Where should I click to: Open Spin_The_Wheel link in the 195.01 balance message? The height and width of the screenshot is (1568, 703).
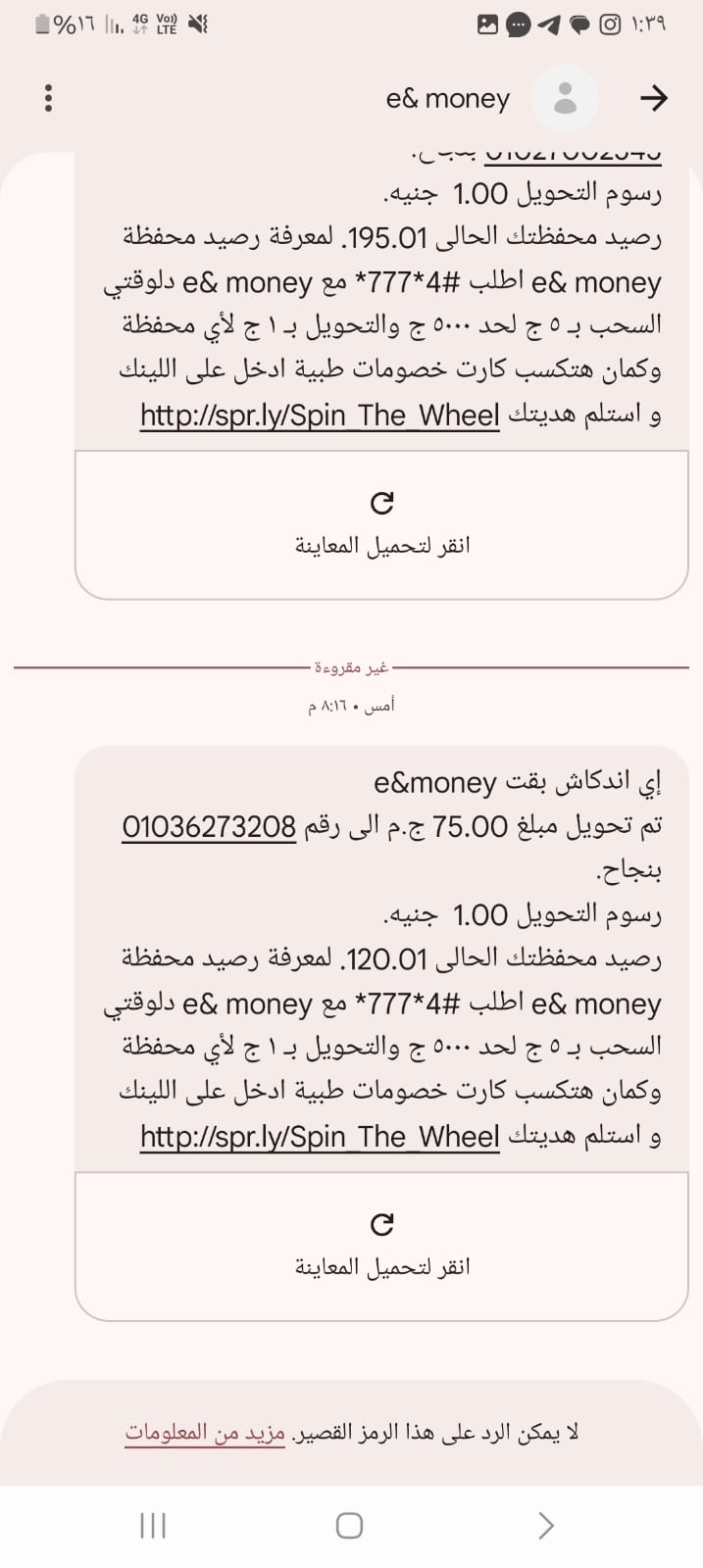[320, 416]
